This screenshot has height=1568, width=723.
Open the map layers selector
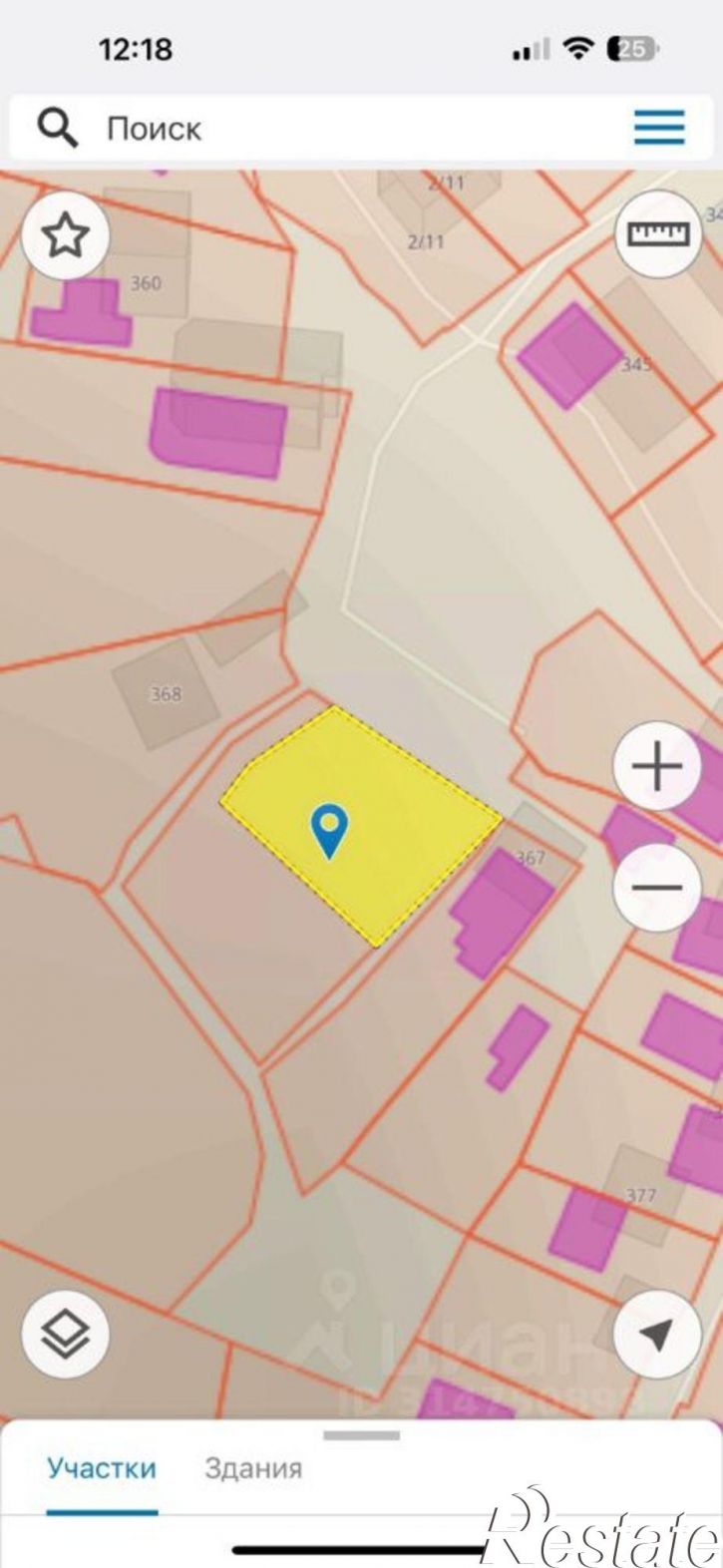pos(66,1335)
